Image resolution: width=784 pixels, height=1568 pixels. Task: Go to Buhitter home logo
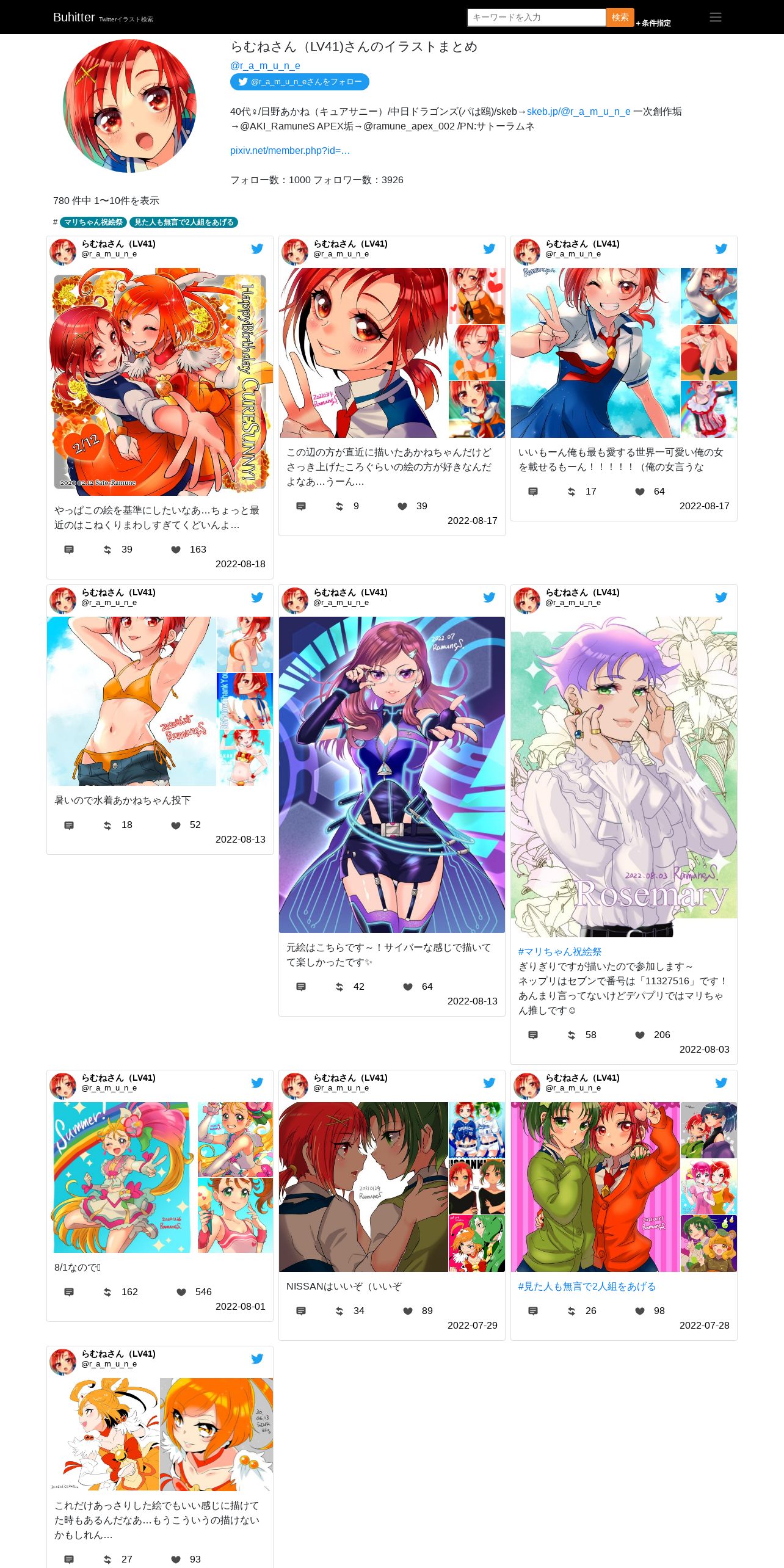pos(74,17)
